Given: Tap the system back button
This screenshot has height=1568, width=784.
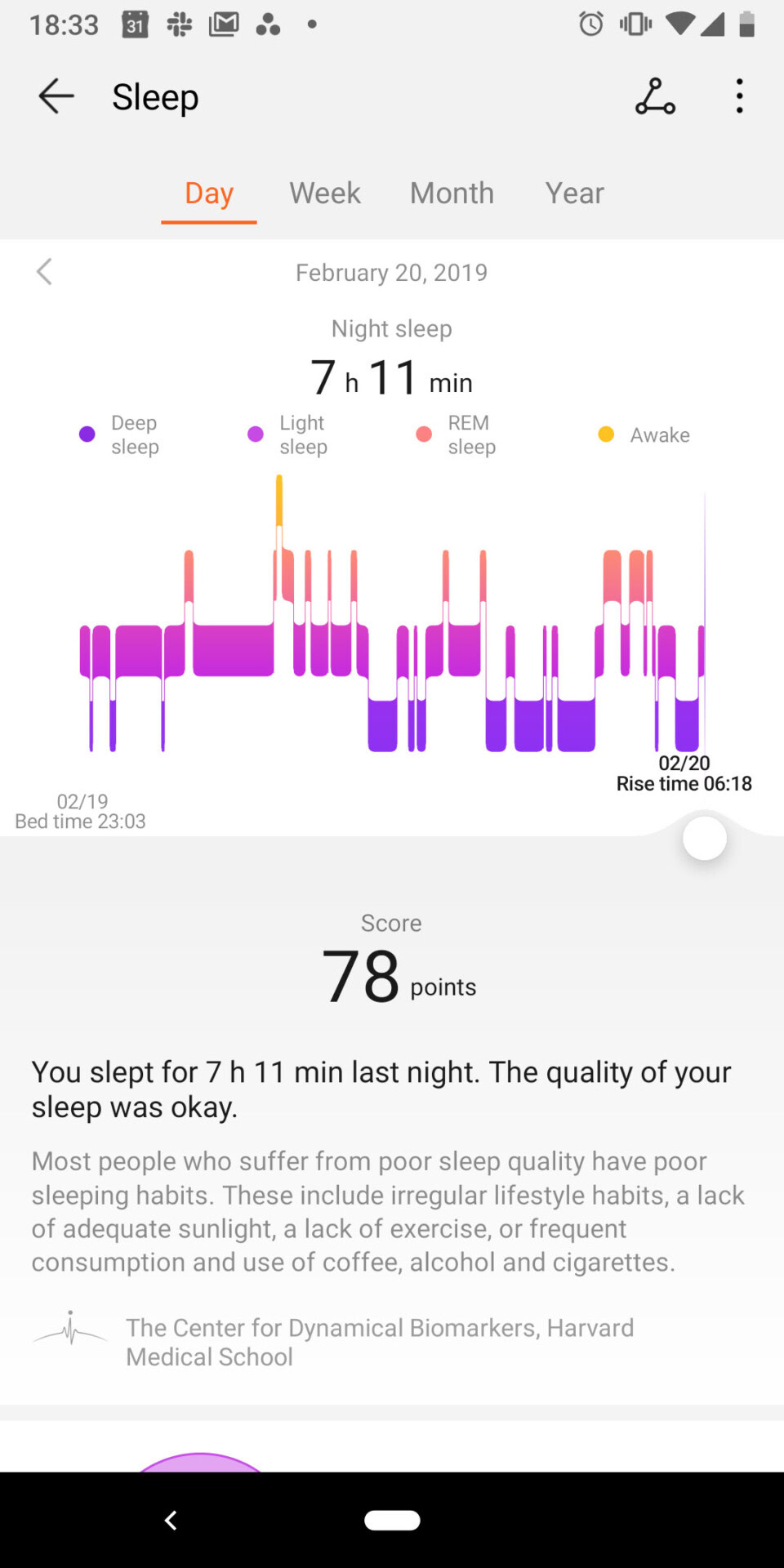Looking at the screenshot, I should pyautogui.click(x=171, y=1520).
